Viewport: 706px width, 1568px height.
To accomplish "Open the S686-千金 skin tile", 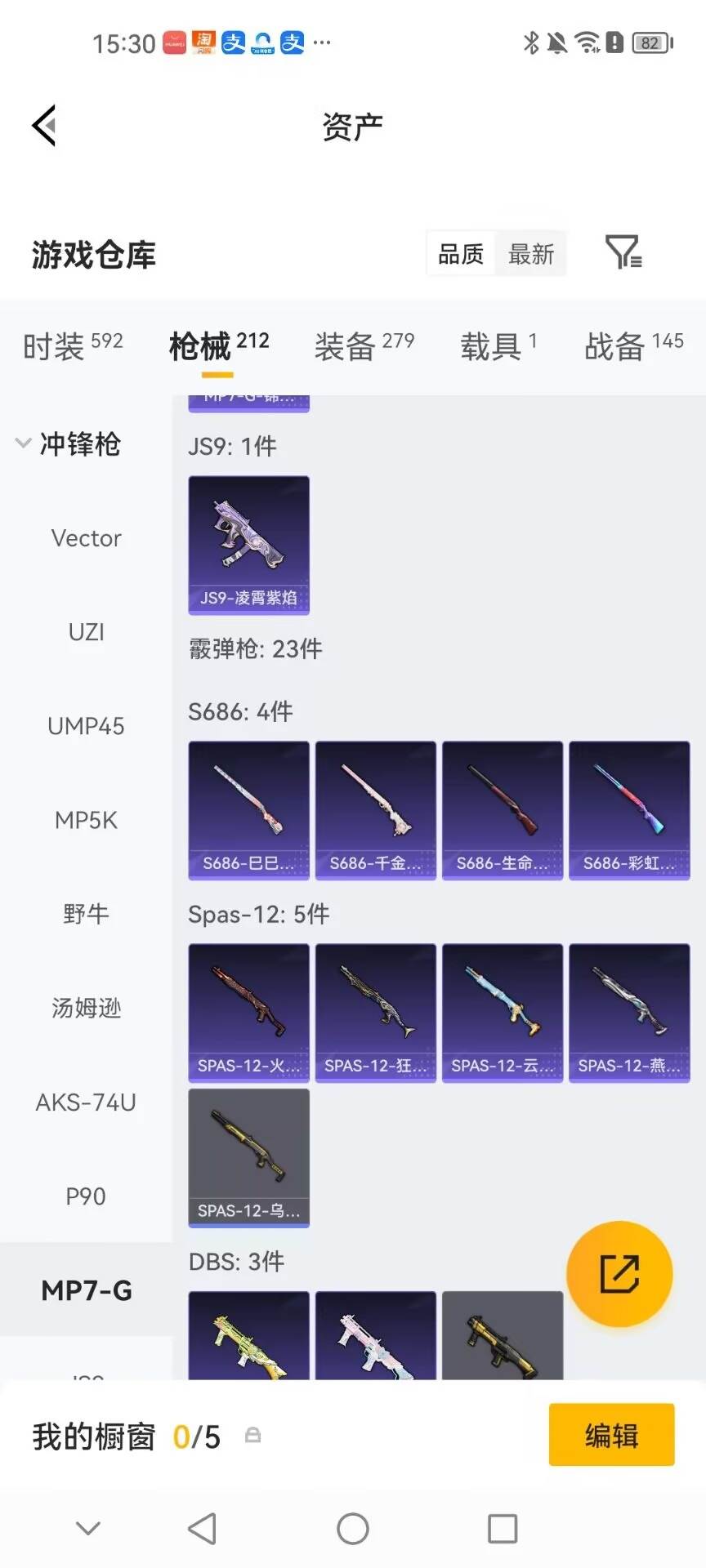I will point(376,810).
